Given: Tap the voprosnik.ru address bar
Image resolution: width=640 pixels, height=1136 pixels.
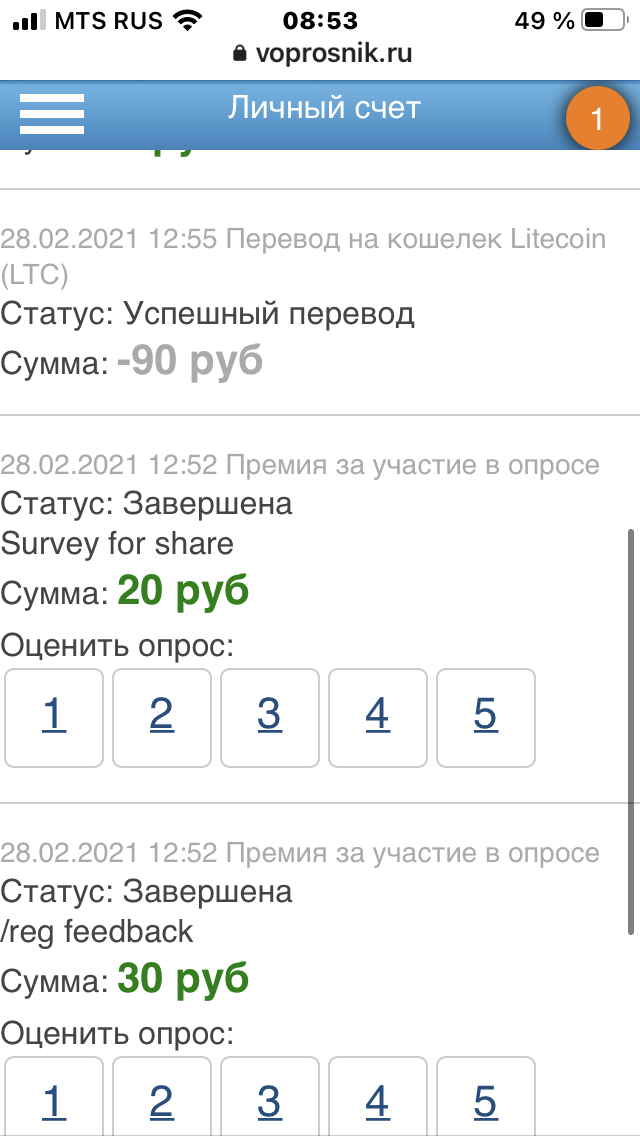Looking at the screenshot, I should (x=320, y=53).
